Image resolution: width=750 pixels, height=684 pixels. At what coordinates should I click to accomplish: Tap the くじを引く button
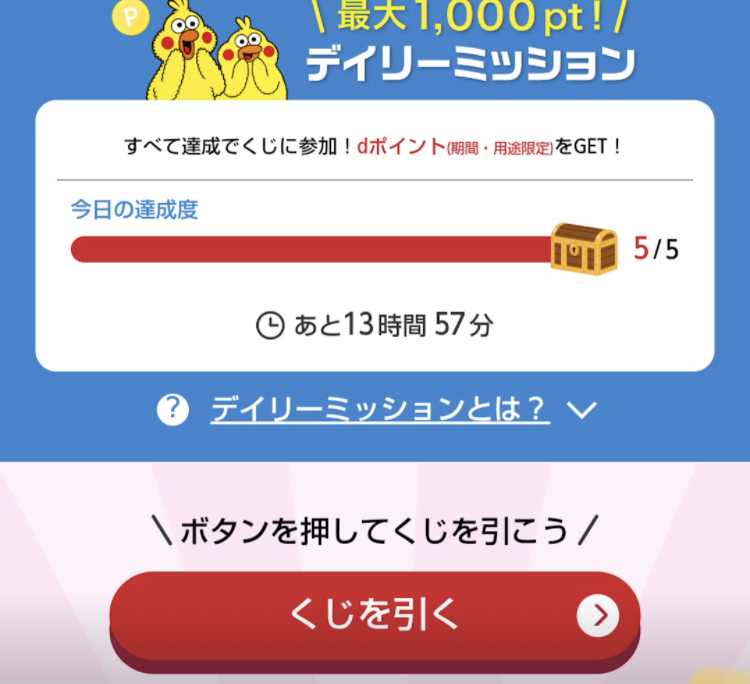coord(374,614)
